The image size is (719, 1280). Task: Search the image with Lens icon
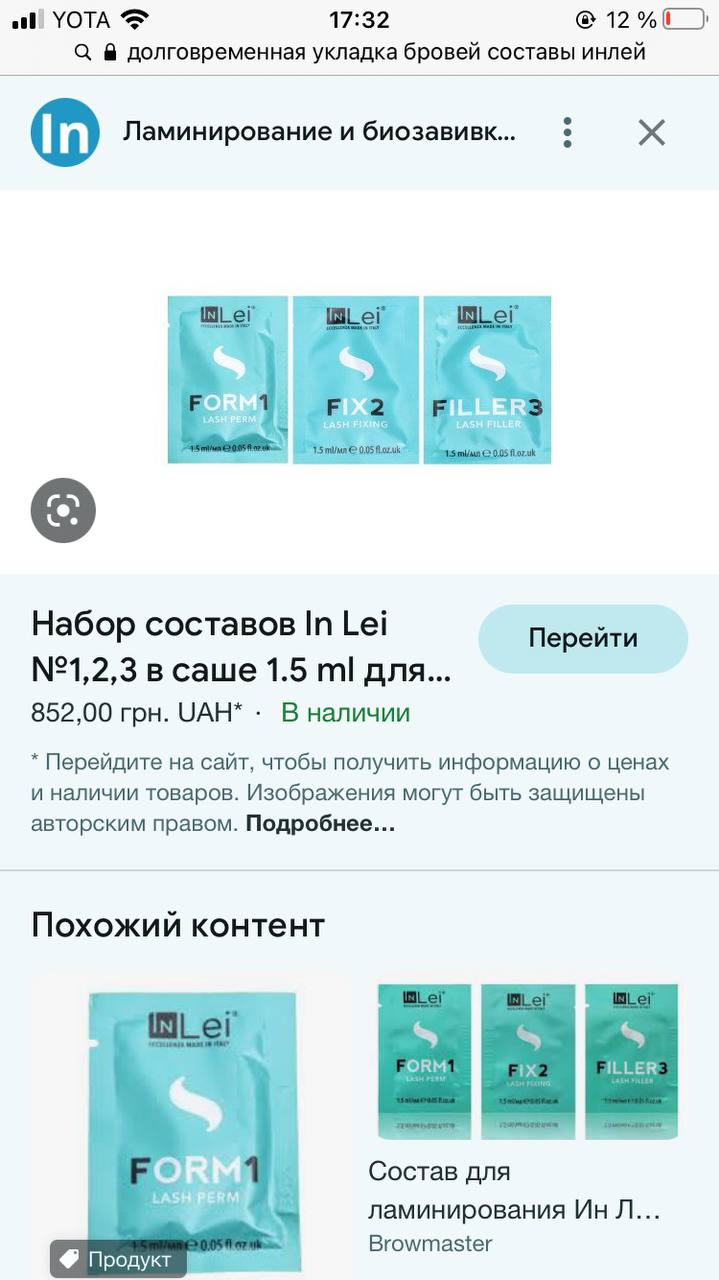point(63,510)
